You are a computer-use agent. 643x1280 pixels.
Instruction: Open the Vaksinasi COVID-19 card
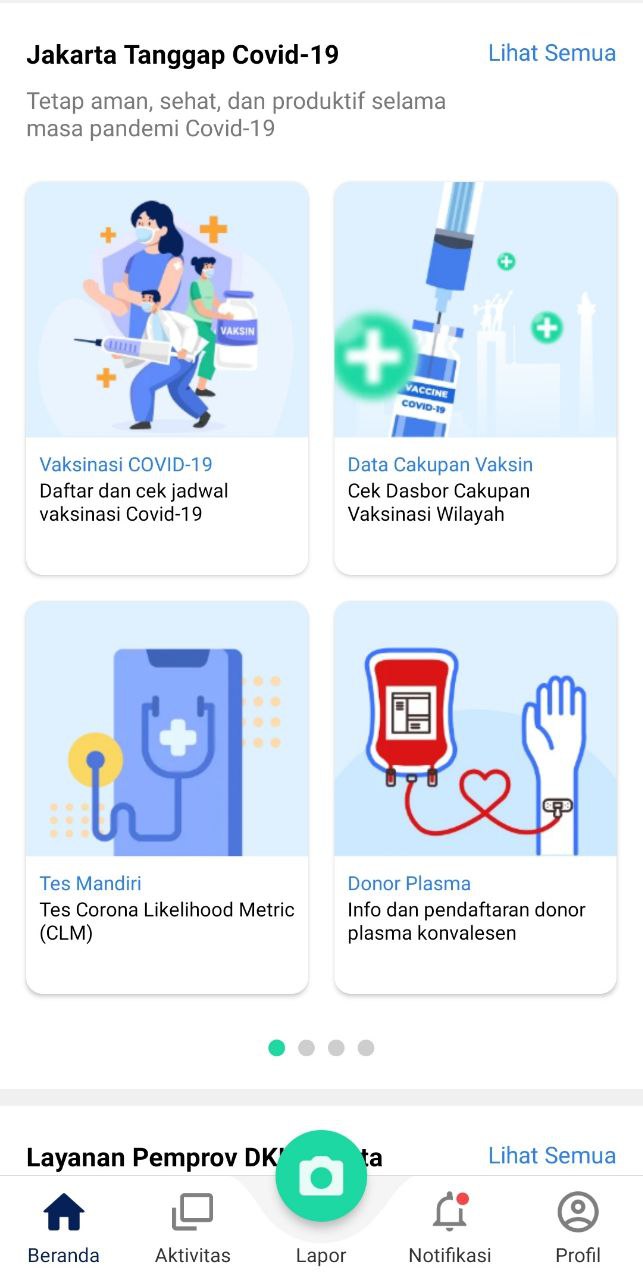point(167,378)
